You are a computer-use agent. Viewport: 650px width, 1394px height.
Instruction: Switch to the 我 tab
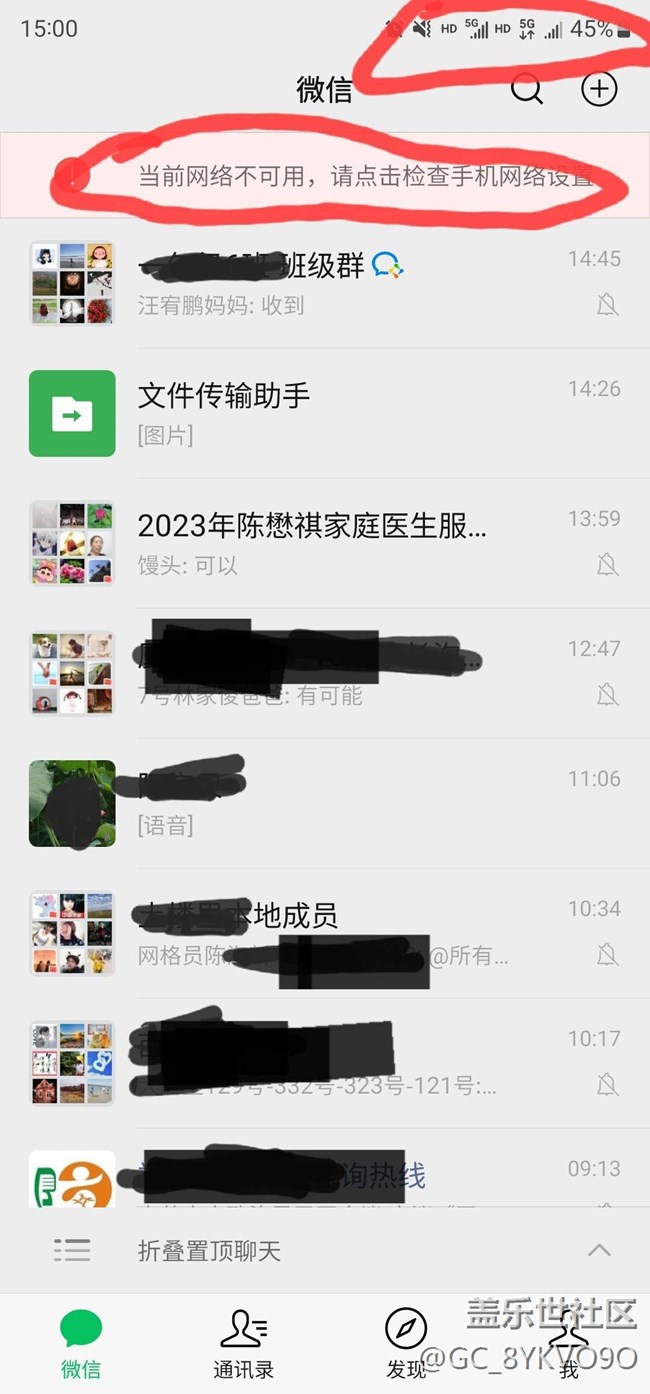click(568, 1343)
